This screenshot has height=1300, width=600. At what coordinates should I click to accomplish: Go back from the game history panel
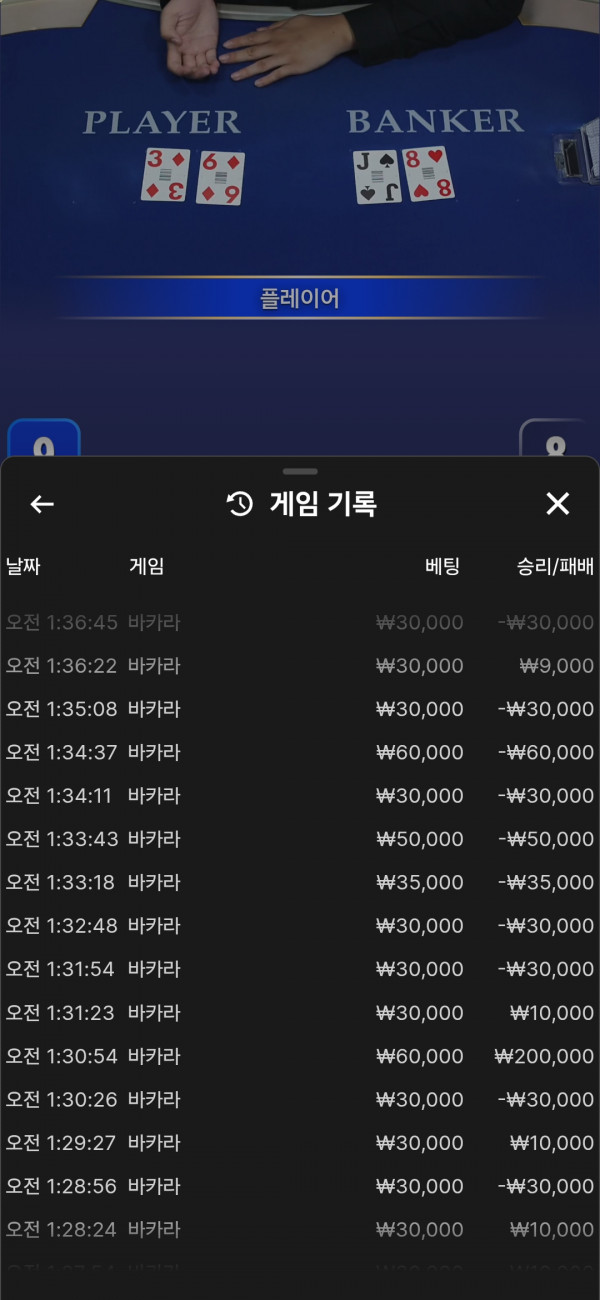42,504
